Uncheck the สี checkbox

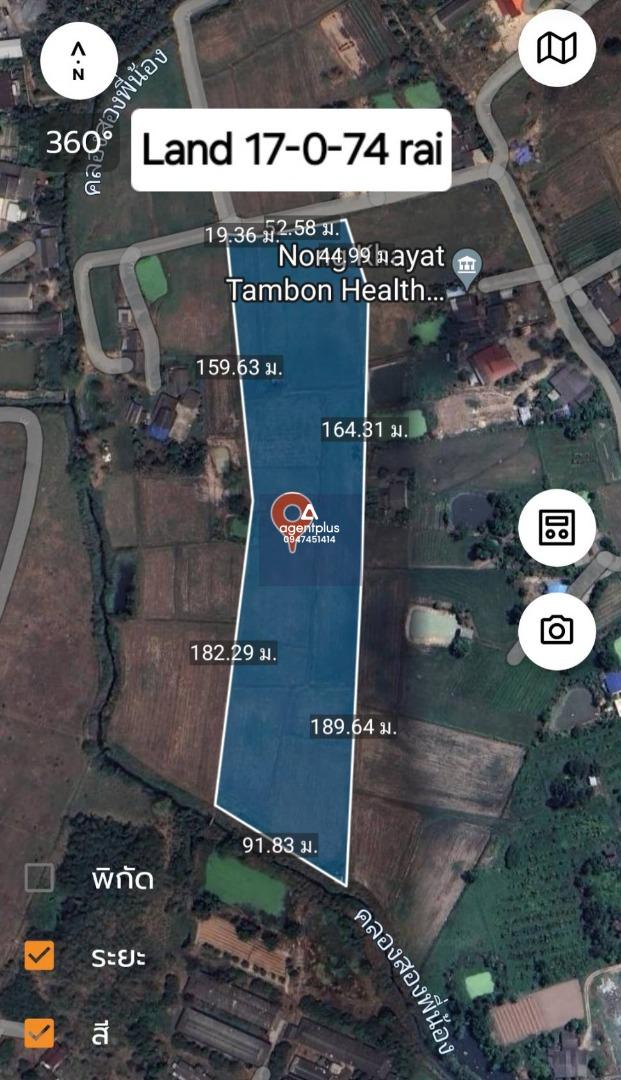point(39,1034)
